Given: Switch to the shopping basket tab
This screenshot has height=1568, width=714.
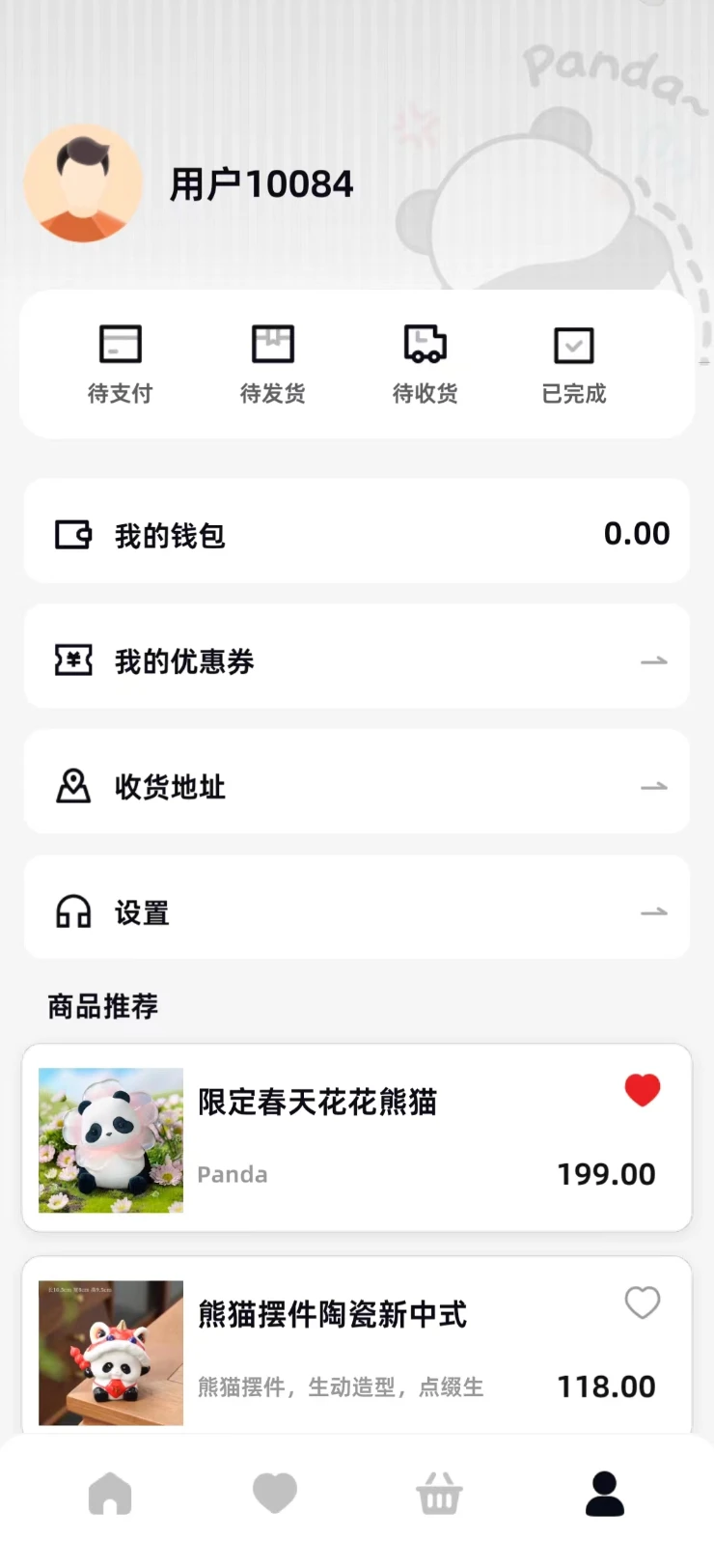Looking at the screenshot, I should (x=439, y=1492).
